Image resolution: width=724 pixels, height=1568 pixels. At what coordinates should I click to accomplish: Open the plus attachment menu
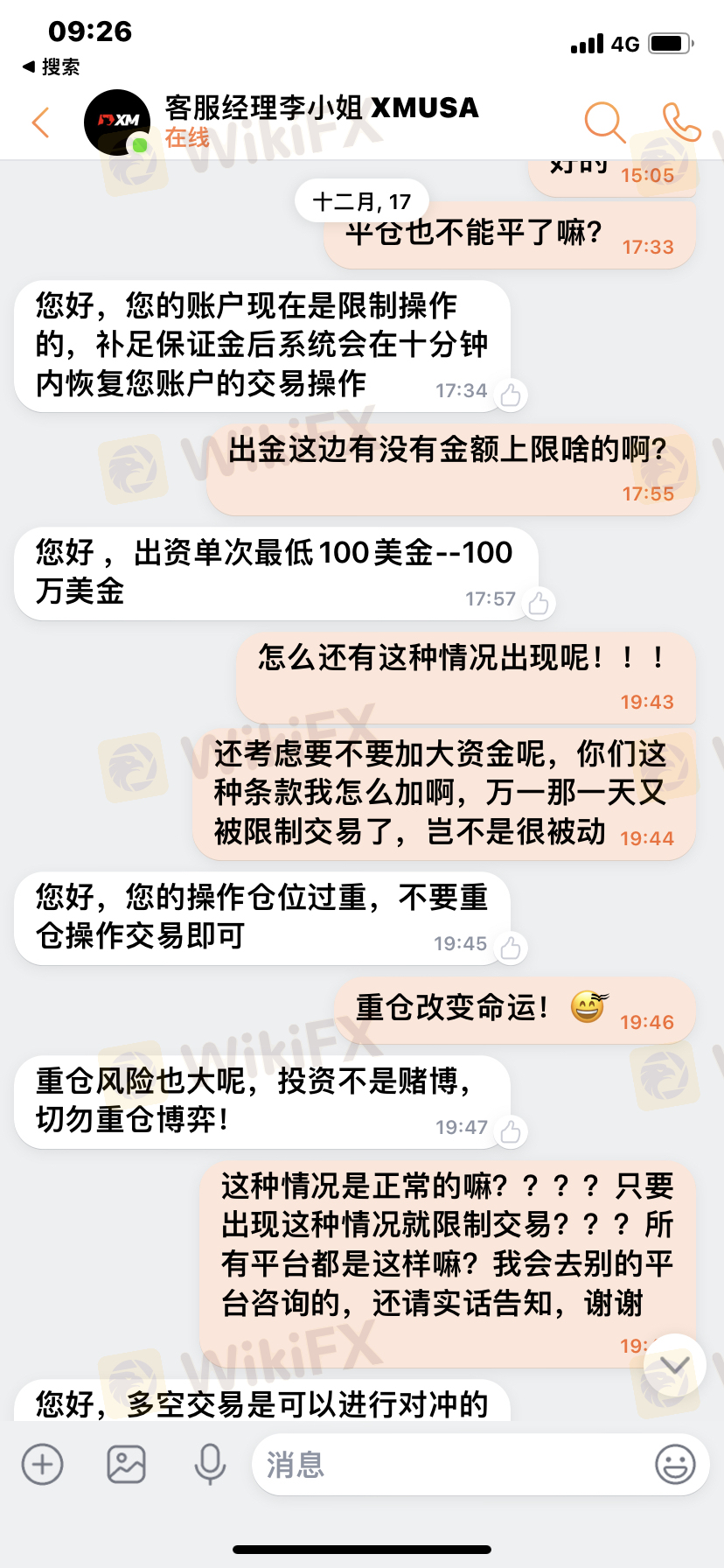pyautogui.click(x=43, y=1464)
